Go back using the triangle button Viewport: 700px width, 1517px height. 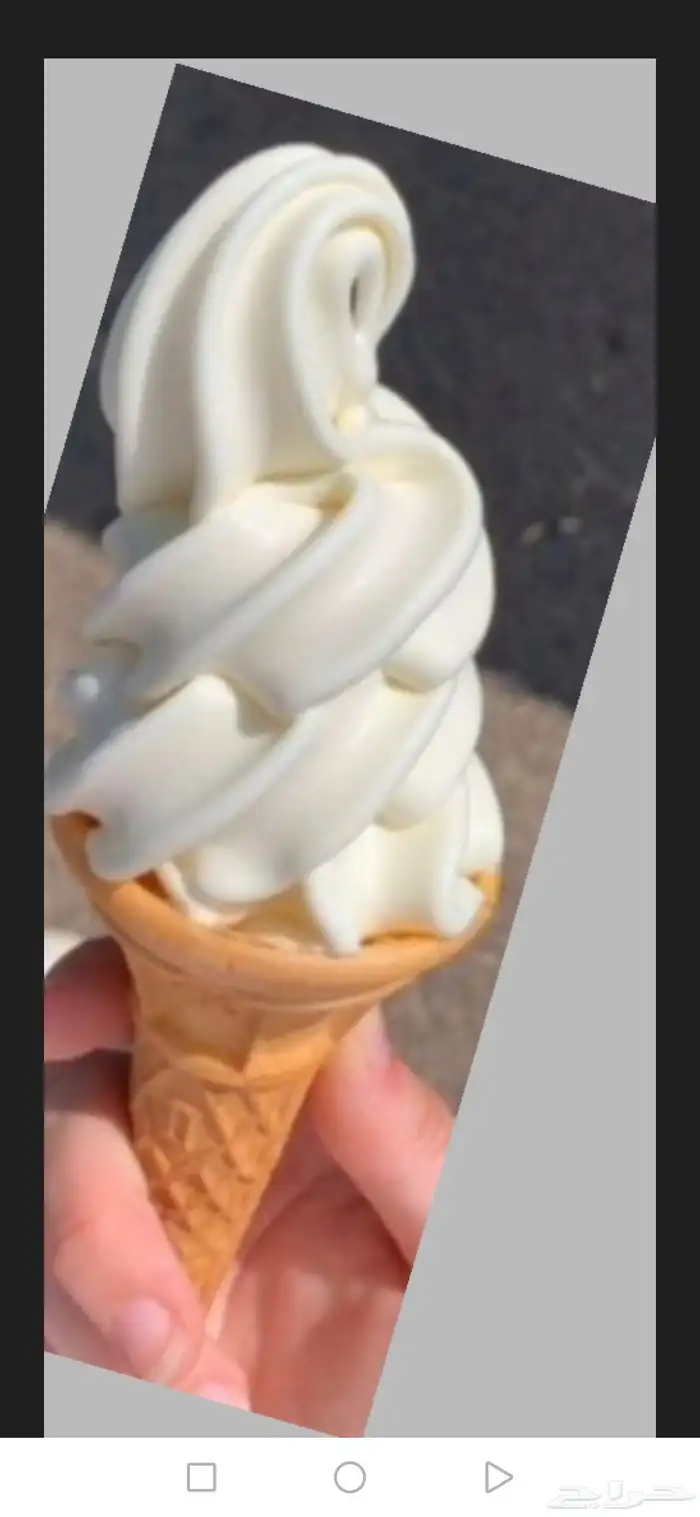coord(497,1477)
